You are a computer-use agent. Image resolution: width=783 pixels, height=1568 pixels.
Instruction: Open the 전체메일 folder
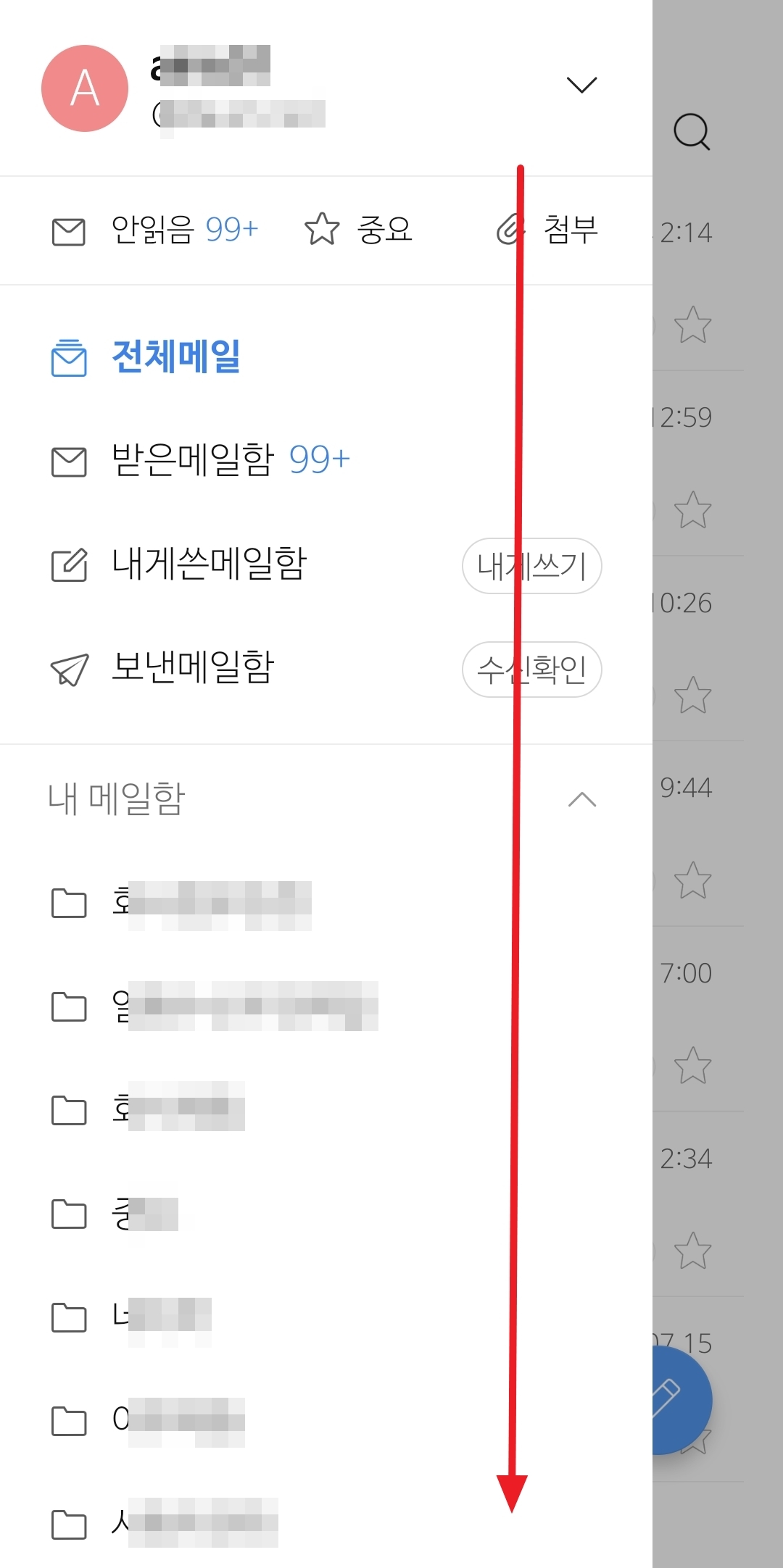[175, 356]
